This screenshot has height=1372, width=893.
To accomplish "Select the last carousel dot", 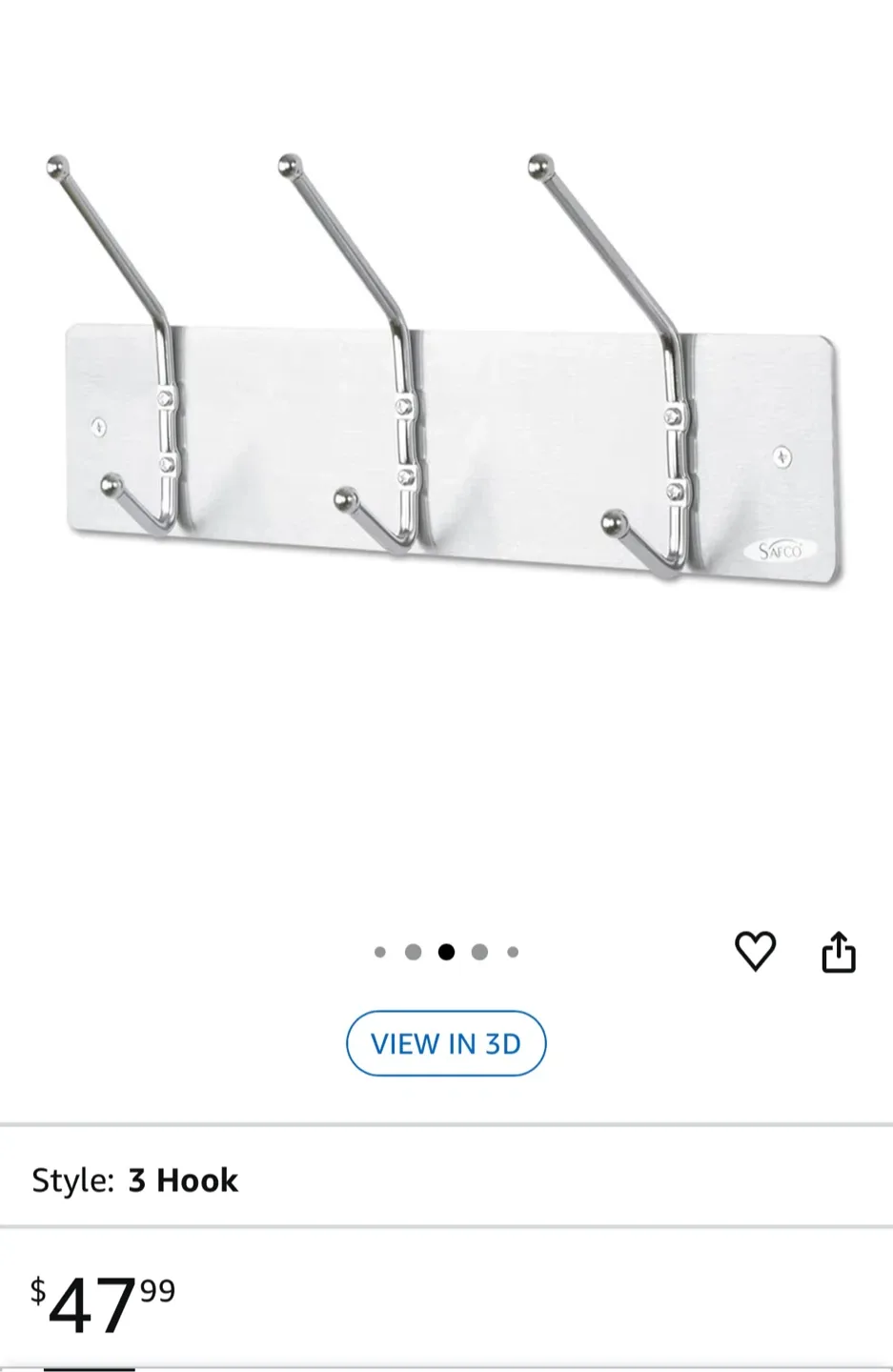I will (512, 951).
